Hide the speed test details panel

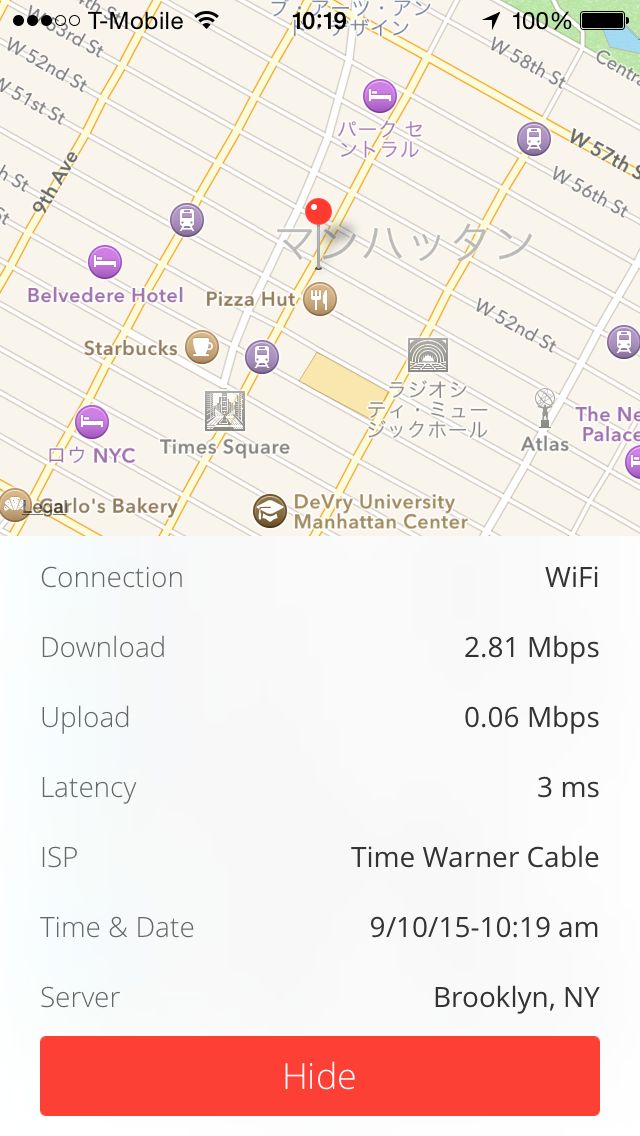pyautogui.click(x=320, y=1076)
